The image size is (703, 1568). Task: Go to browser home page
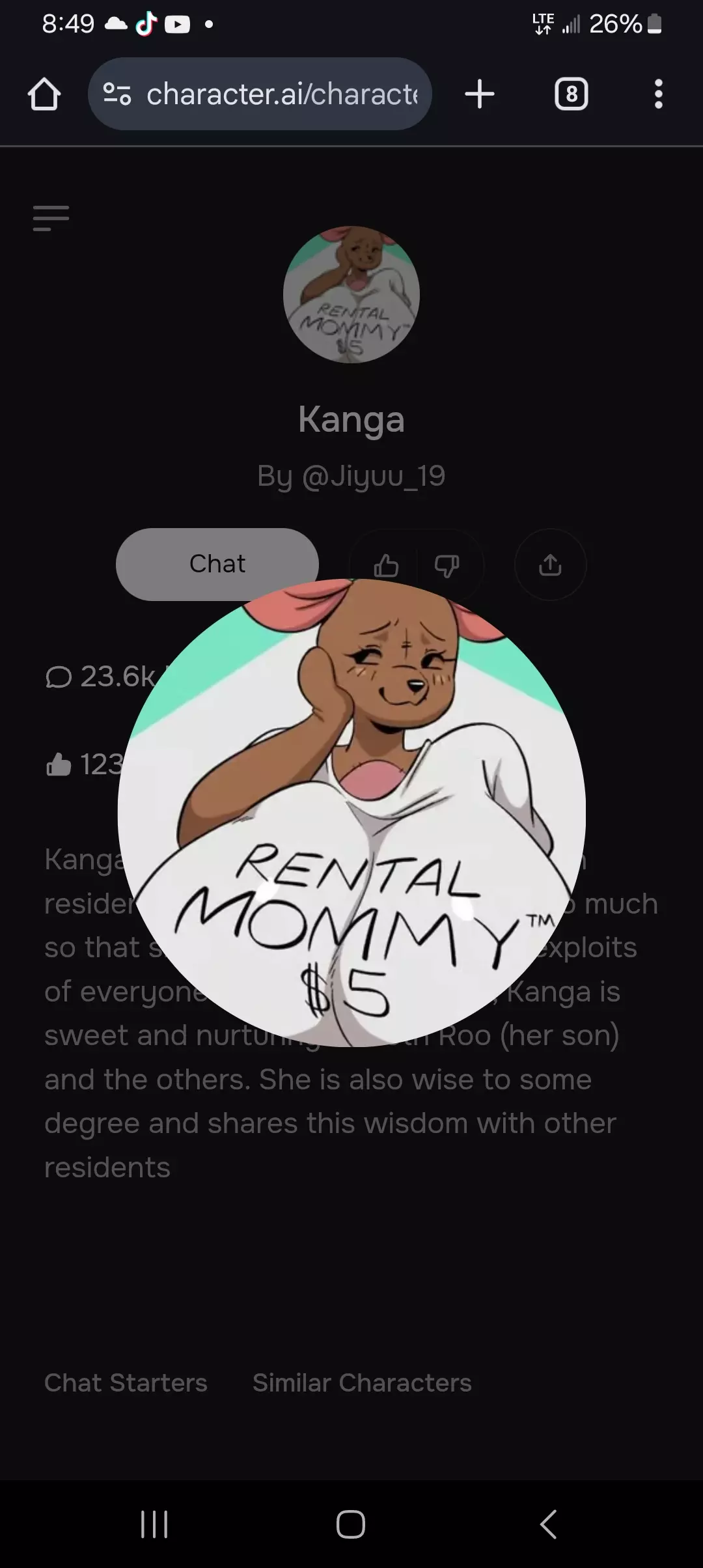(44, 94)
